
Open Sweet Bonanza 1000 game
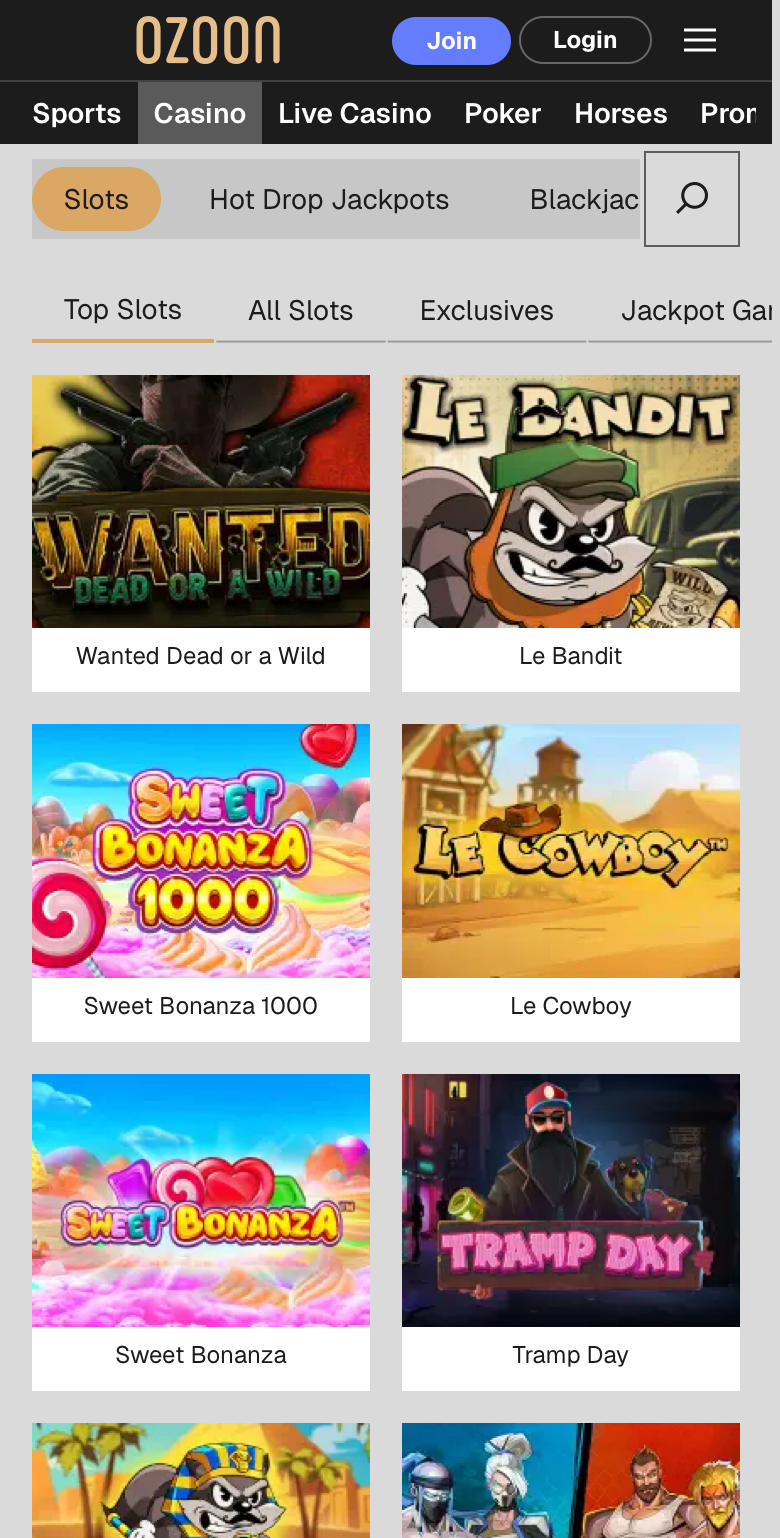point(201,883)
